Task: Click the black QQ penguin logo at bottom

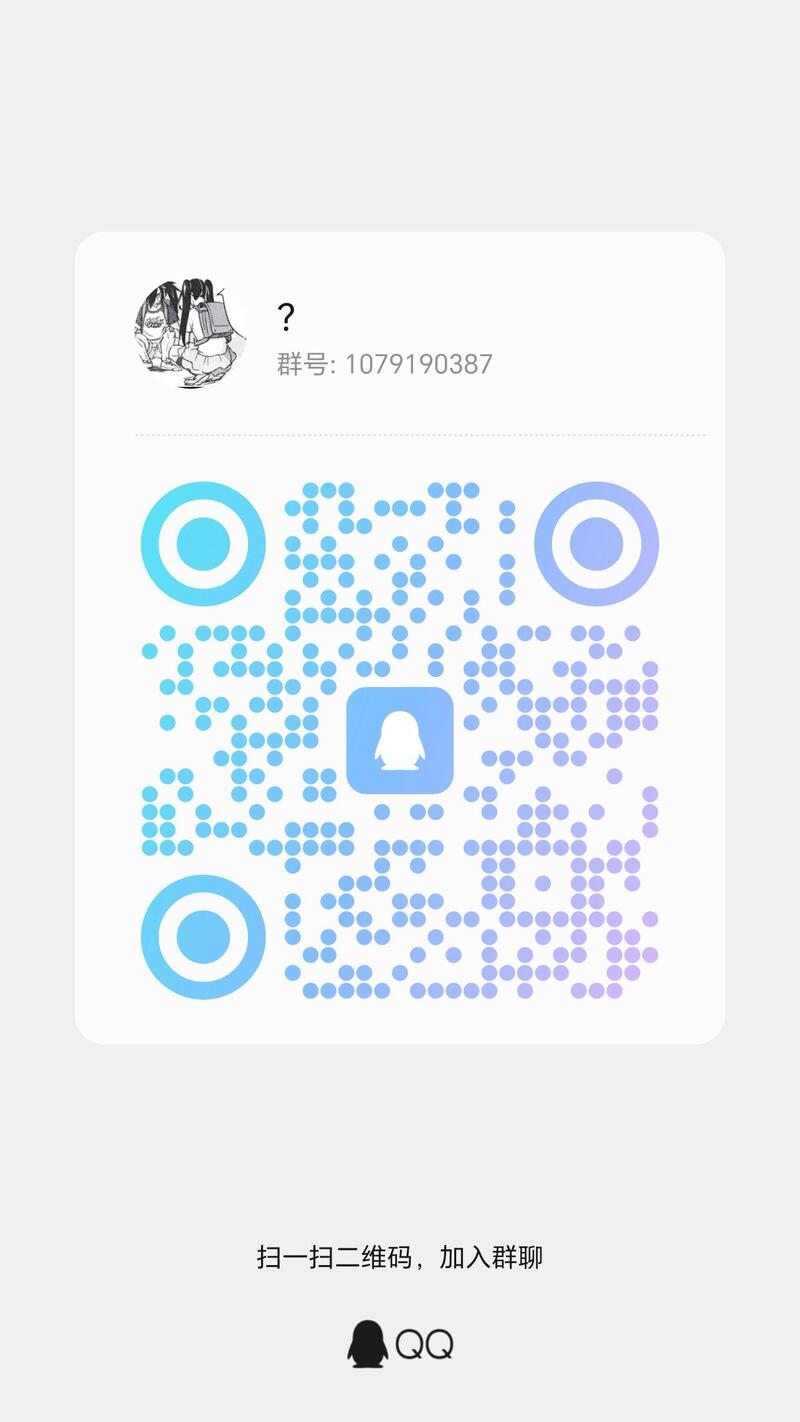Action: [x=367, y=1343]
